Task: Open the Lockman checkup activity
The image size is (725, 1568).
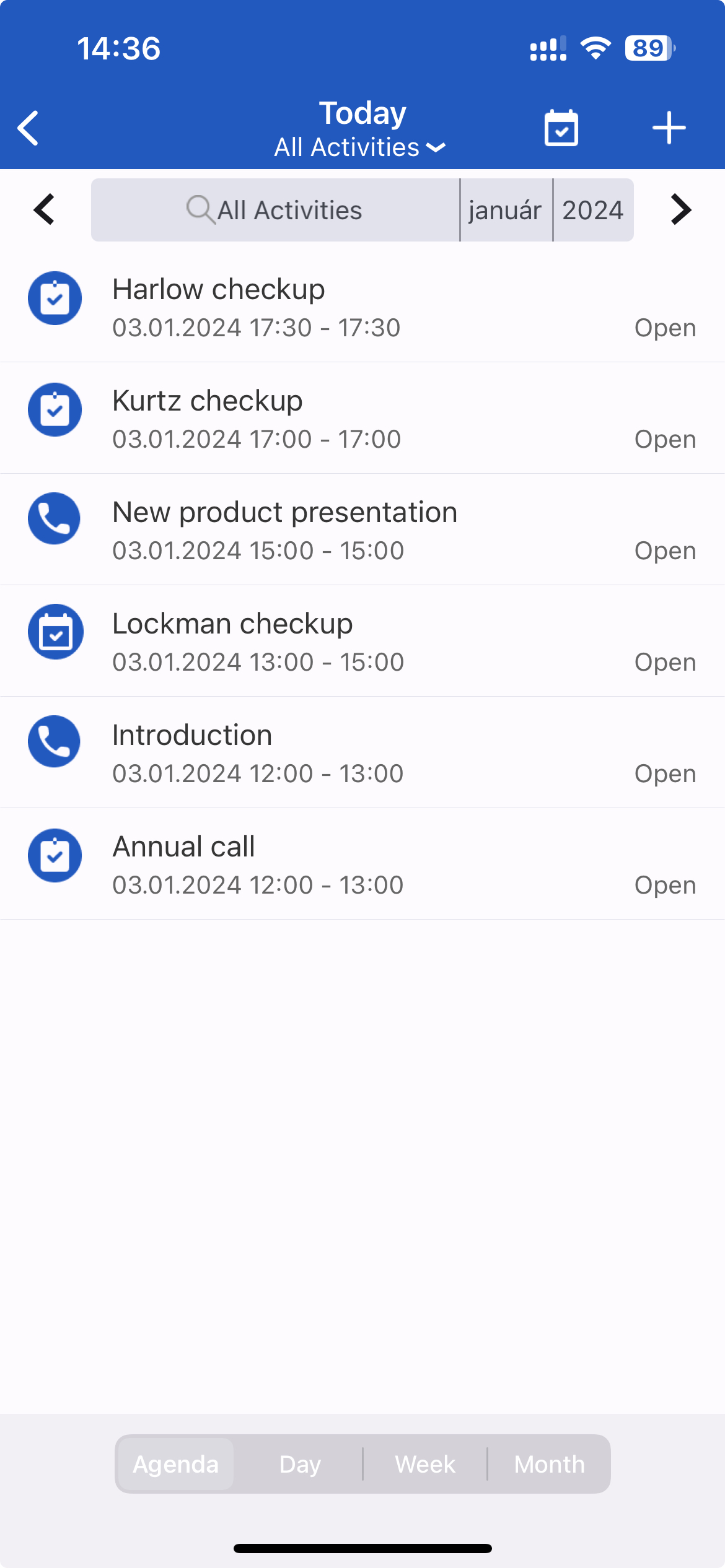Action: (x=362, y=642)
